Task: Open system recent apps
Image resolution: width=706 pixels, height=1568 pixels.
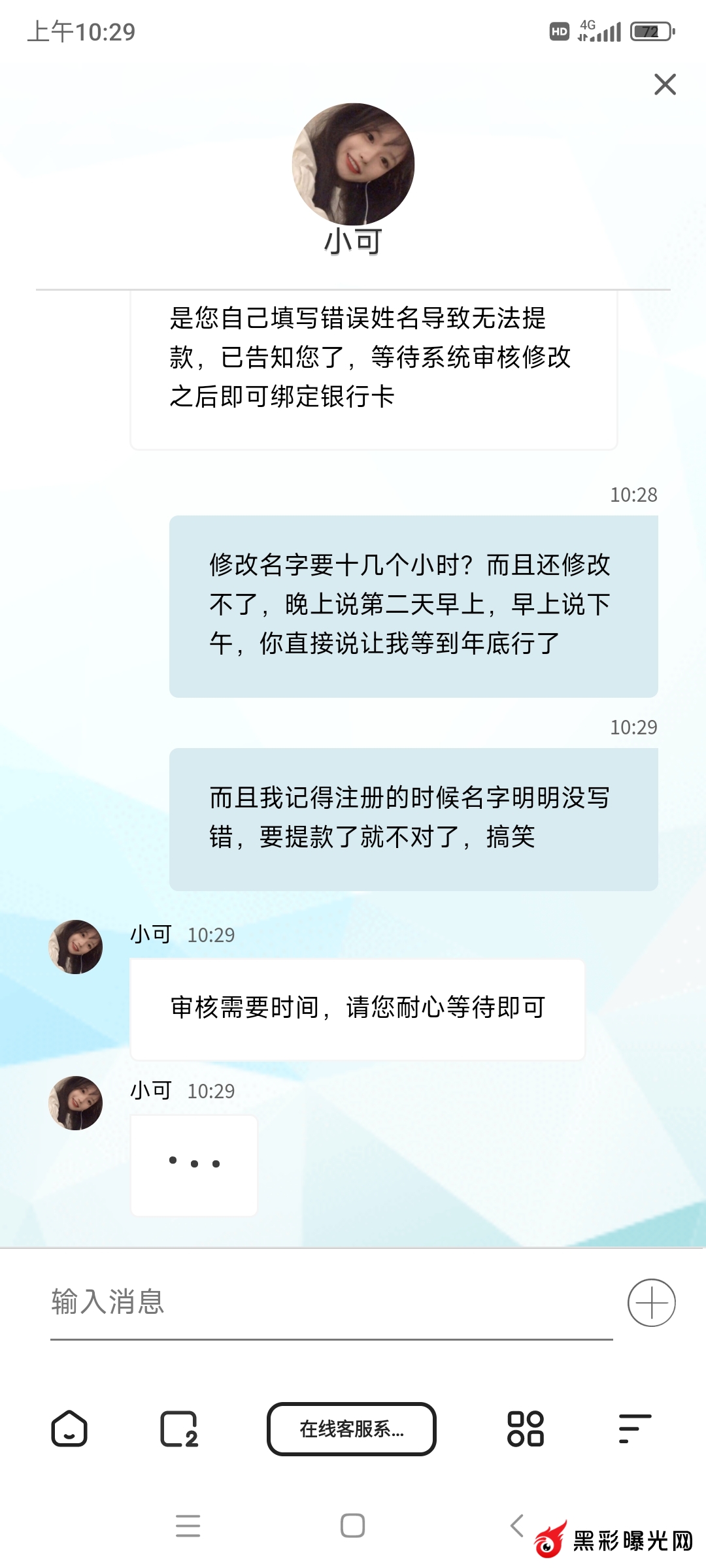Action: [188, 1526]
